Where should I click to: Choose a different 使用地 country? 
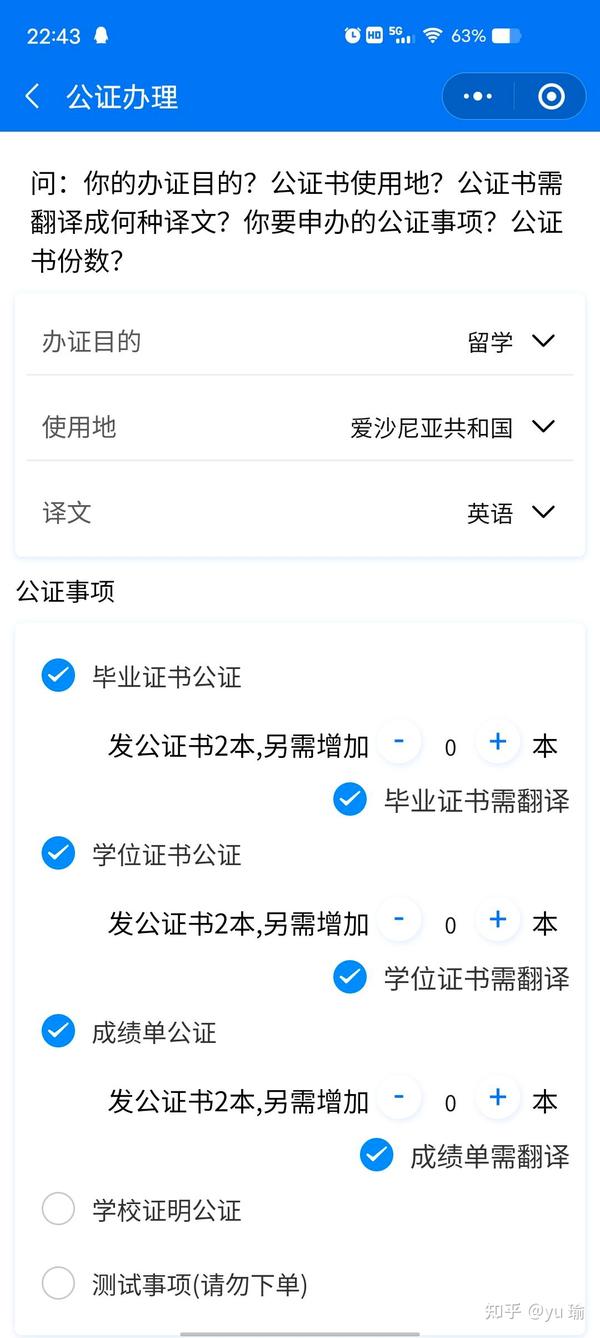[300, 427]
